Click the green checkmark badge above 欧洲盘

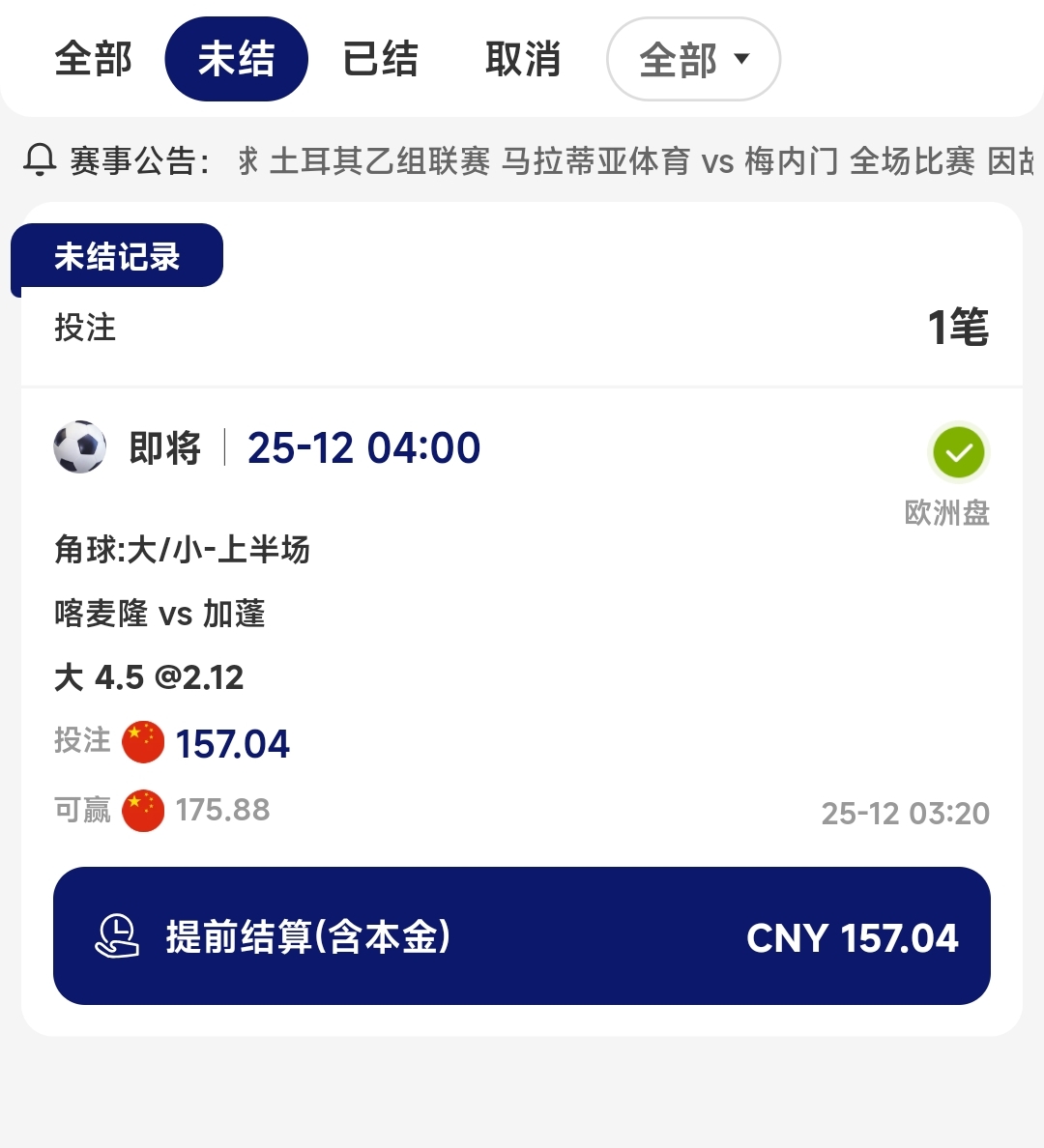point(958,452)
